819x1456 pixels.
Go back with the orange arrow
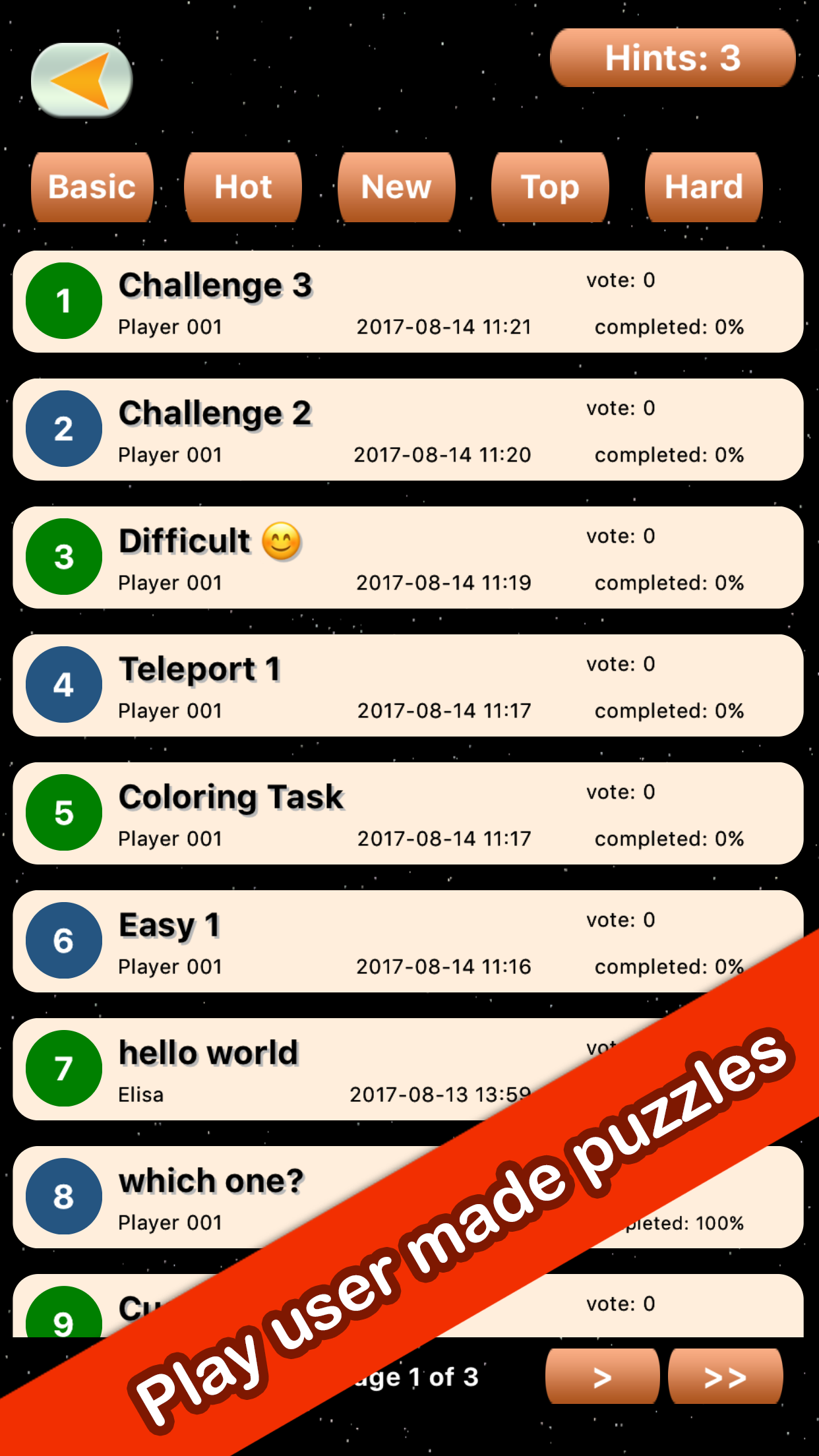tap(82, 80)
